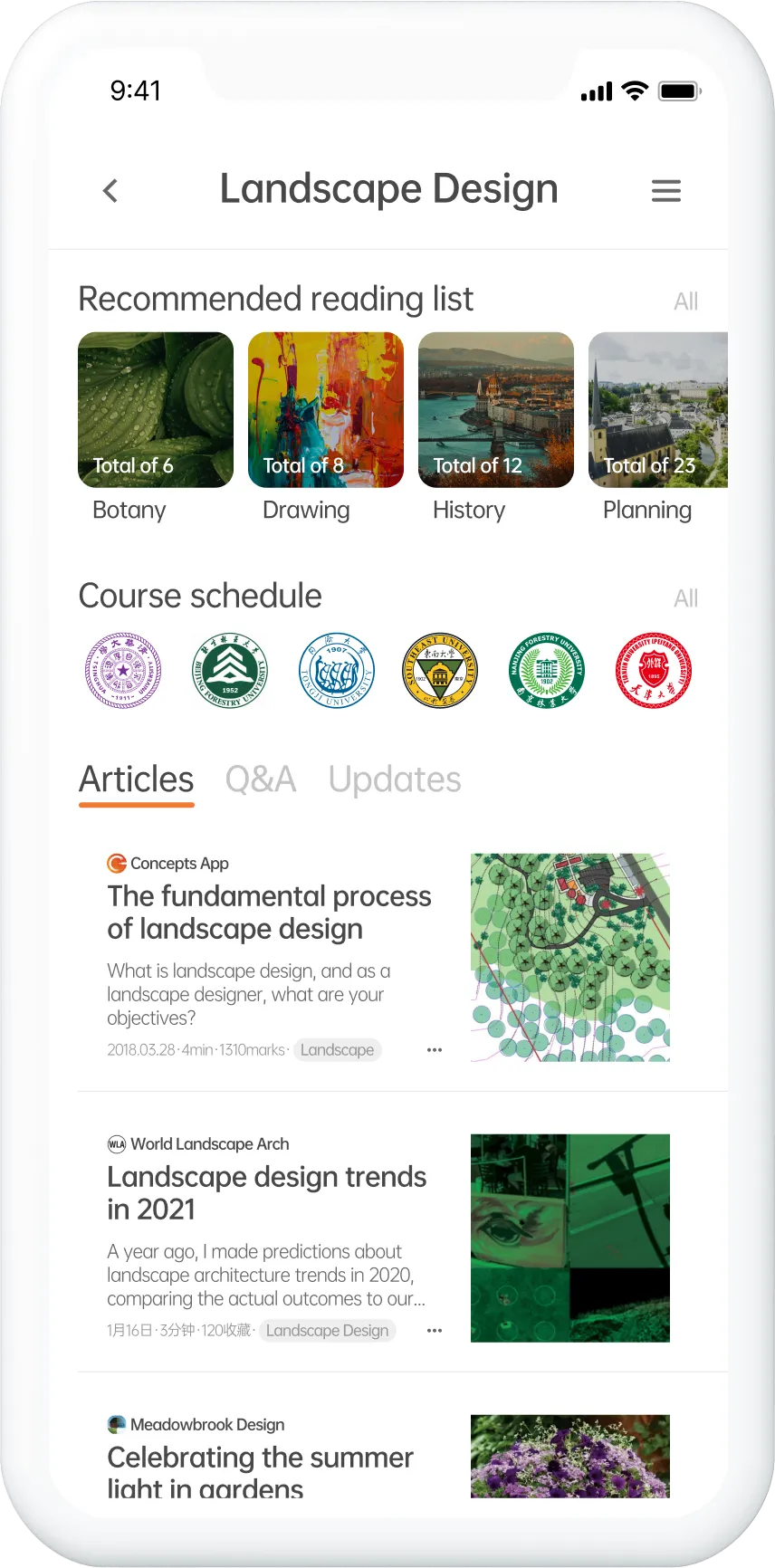Screen dimensions: 775x1568
Task: Open the Botany reading list
Action: [156, 410]
